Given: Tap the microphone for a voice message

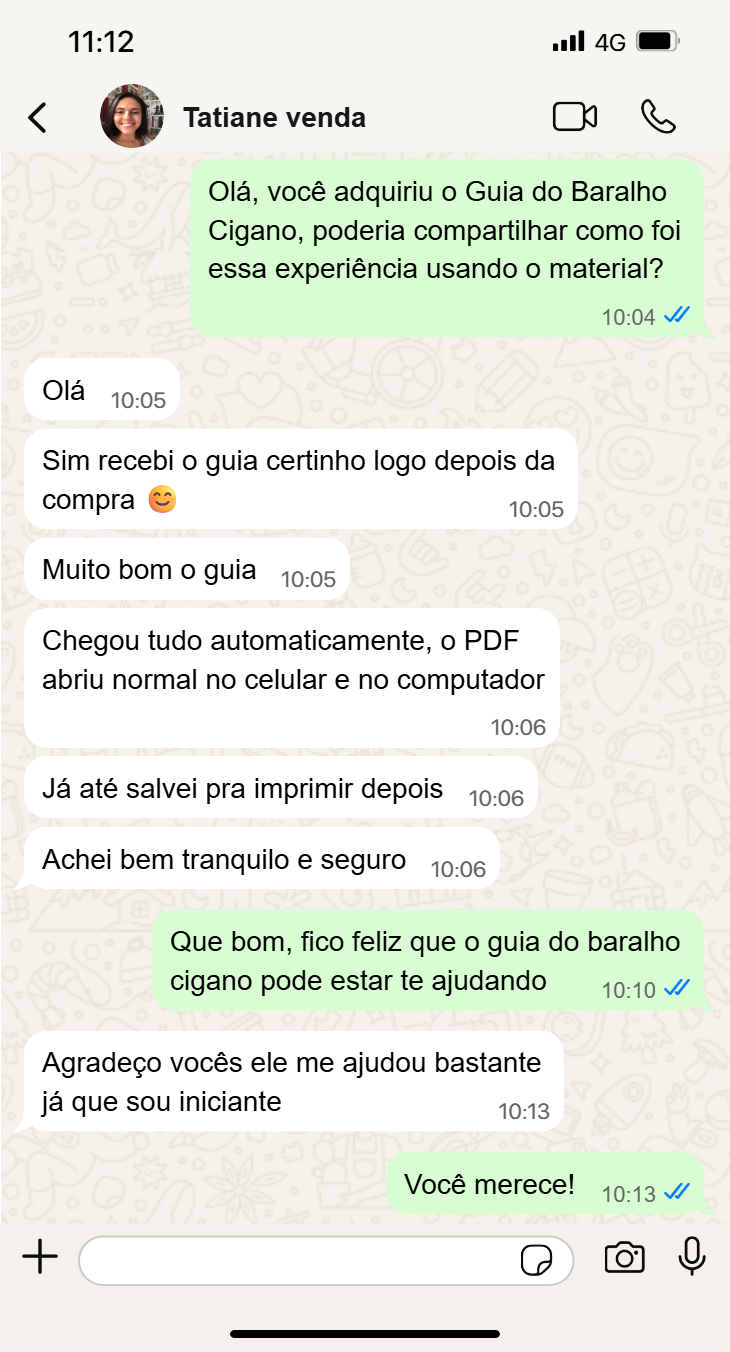Looking at the screenshot, I should pyautogui.click(x=692, y=1257).
